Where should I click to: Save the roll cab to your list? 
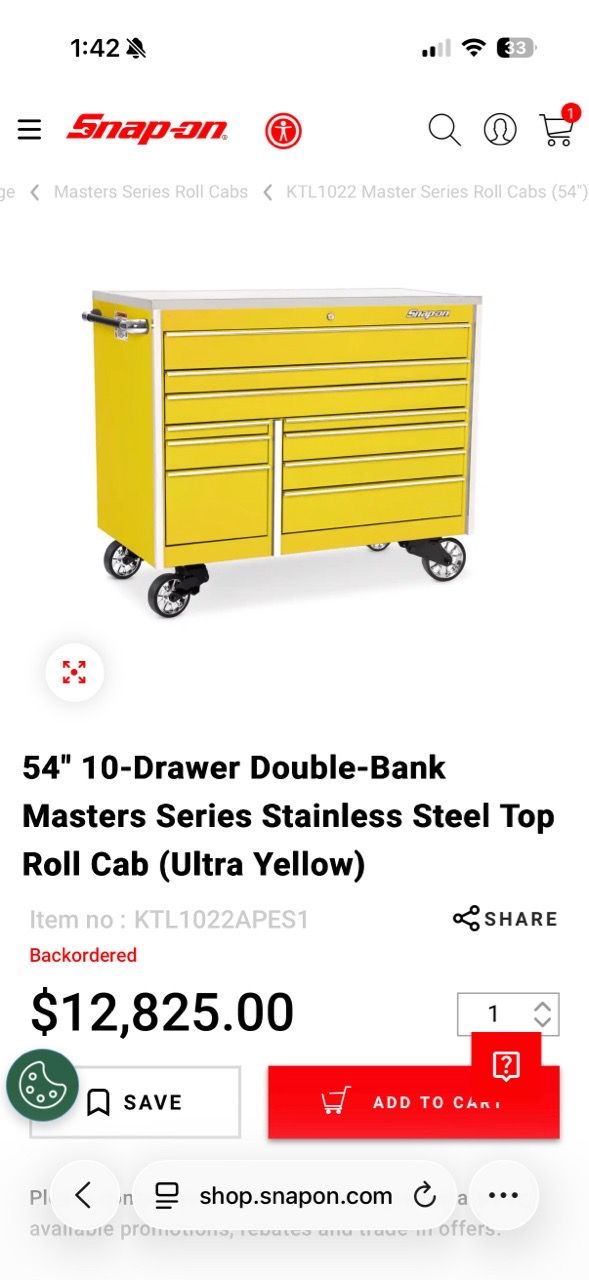(x=135, y=1102)
